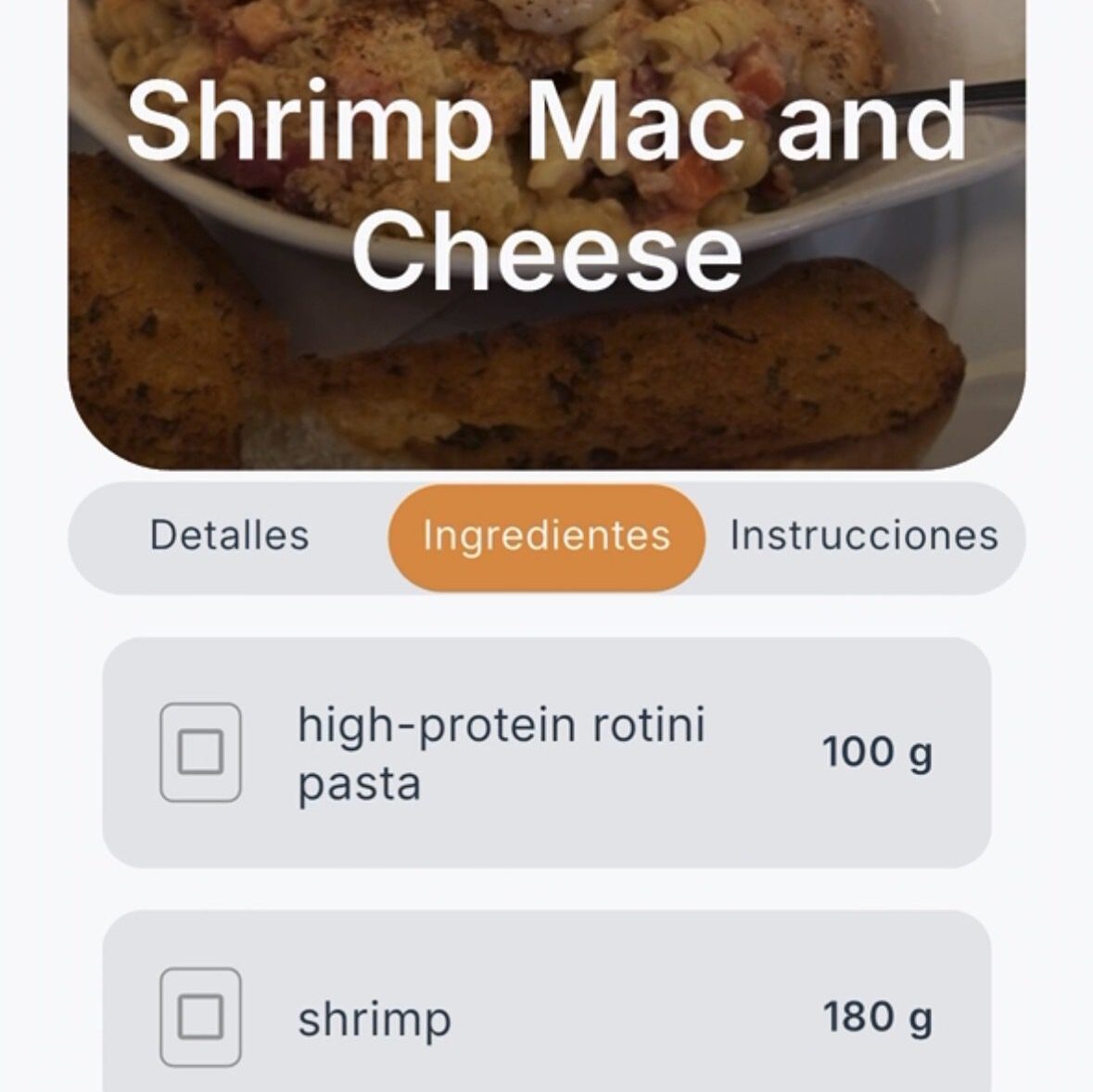Check off high-protein rotini pasta
The image size is (1093, 1092).
(200, 752)
